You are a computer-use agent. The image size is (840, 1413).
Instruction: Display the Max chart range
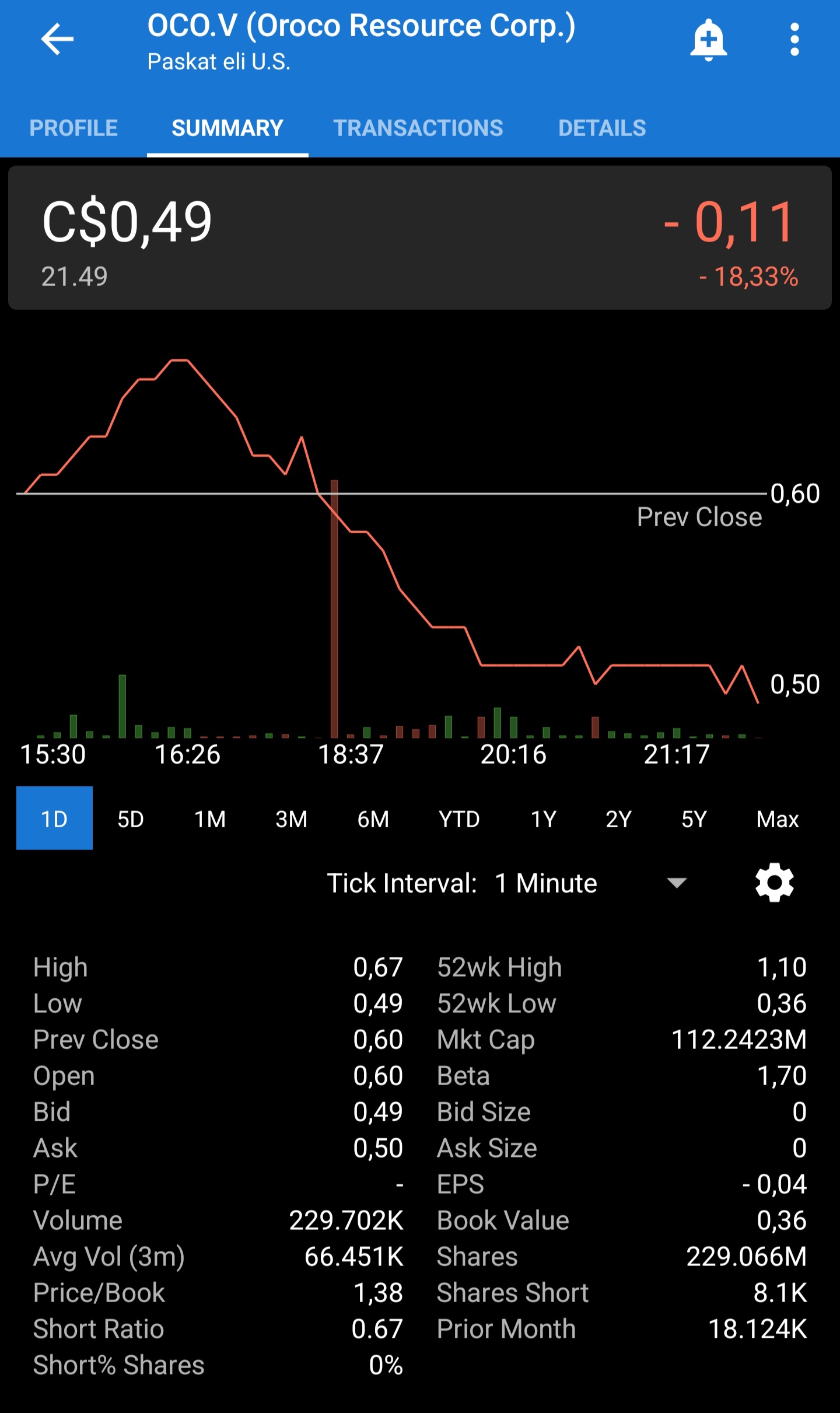click(777, 819)
